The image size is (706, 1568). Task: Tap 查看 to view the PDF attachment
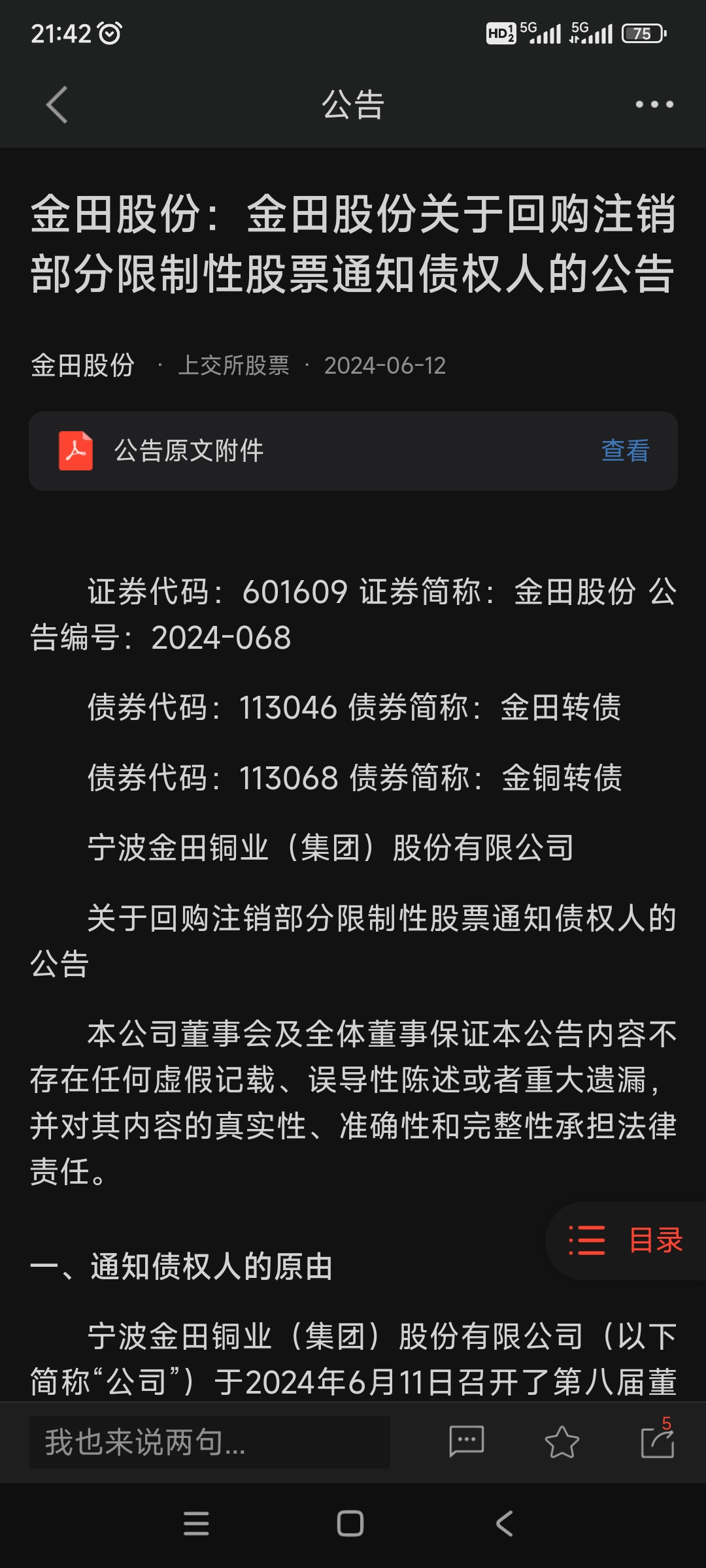(x=625, y=451)
